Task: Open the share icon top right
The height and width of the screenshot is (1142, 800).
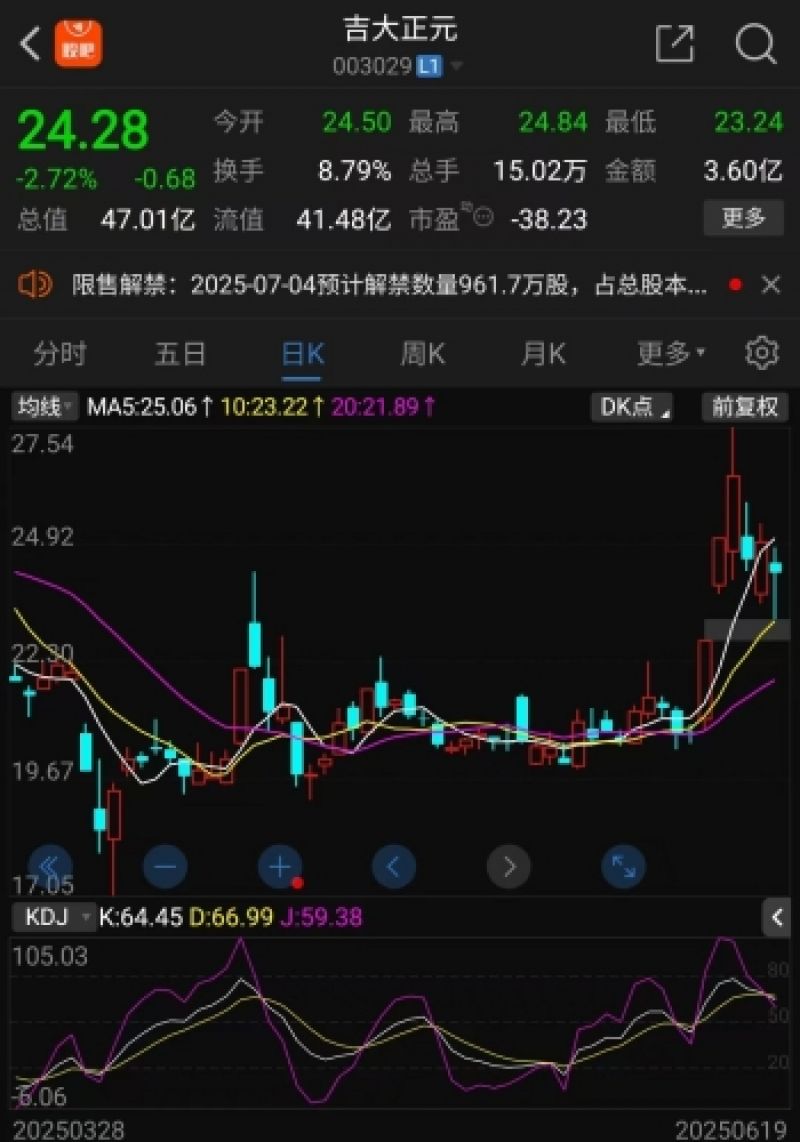Action: click(x=675, y=44)
